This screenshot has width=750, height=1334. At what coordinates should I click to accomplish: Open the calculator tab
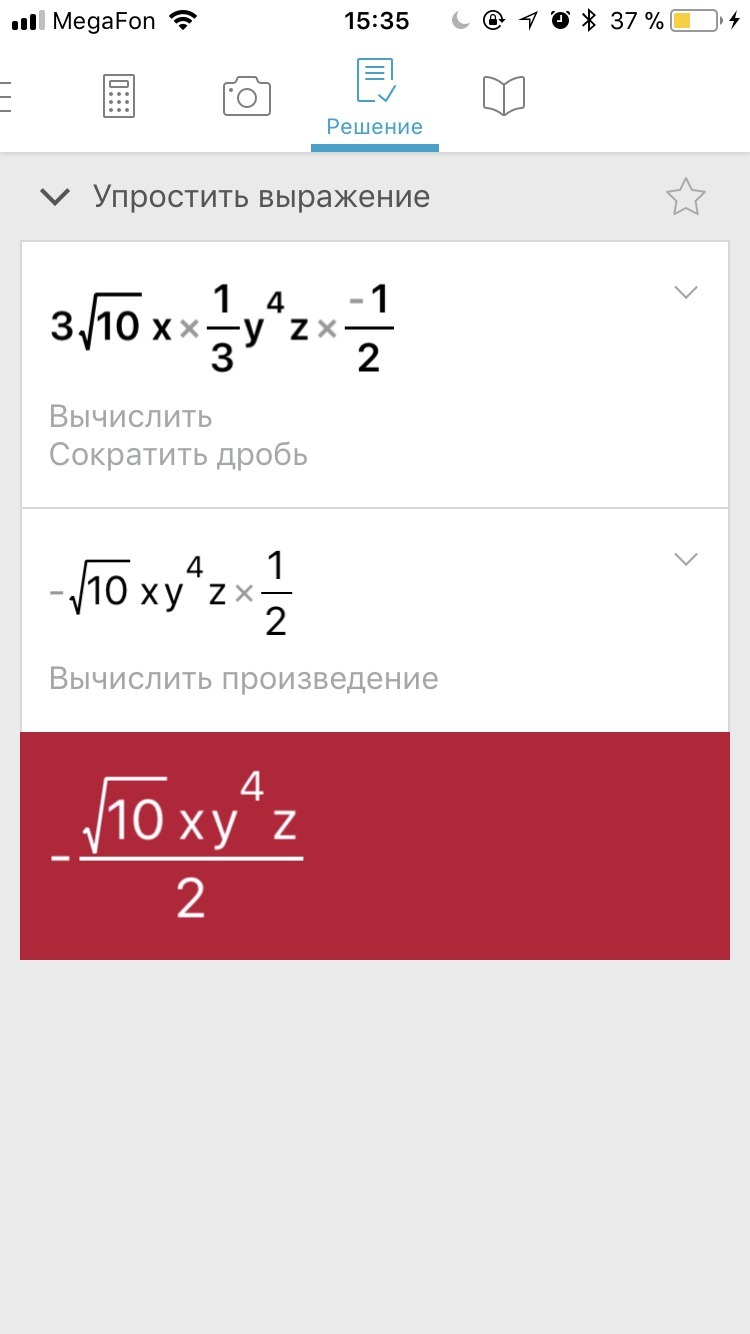pyautogui.click(x=119, y=96)
